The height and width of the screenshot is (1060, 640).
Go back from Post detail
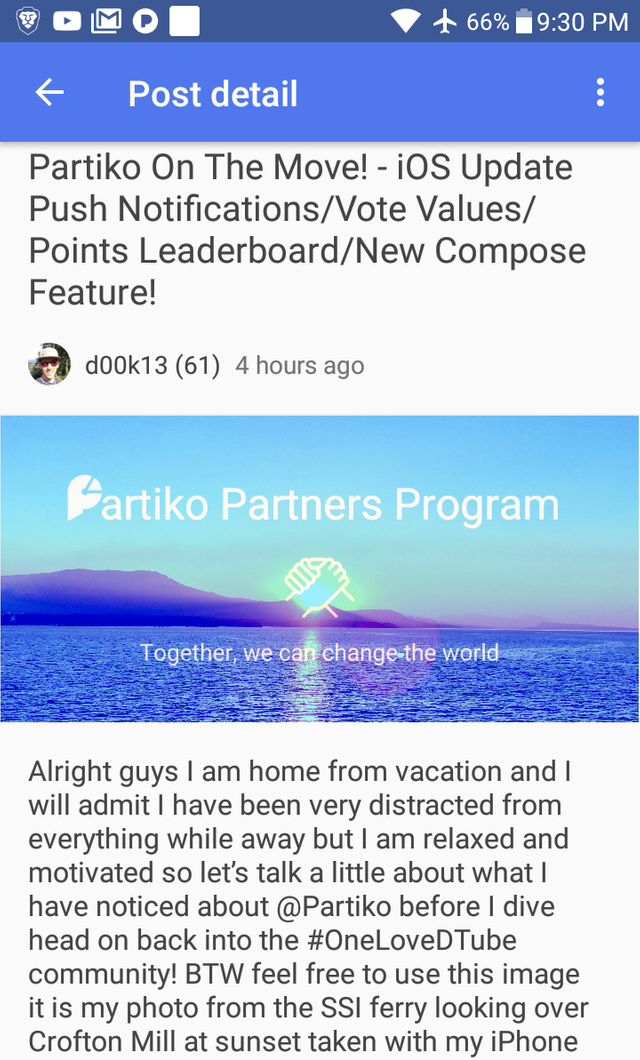coord(49,93)
